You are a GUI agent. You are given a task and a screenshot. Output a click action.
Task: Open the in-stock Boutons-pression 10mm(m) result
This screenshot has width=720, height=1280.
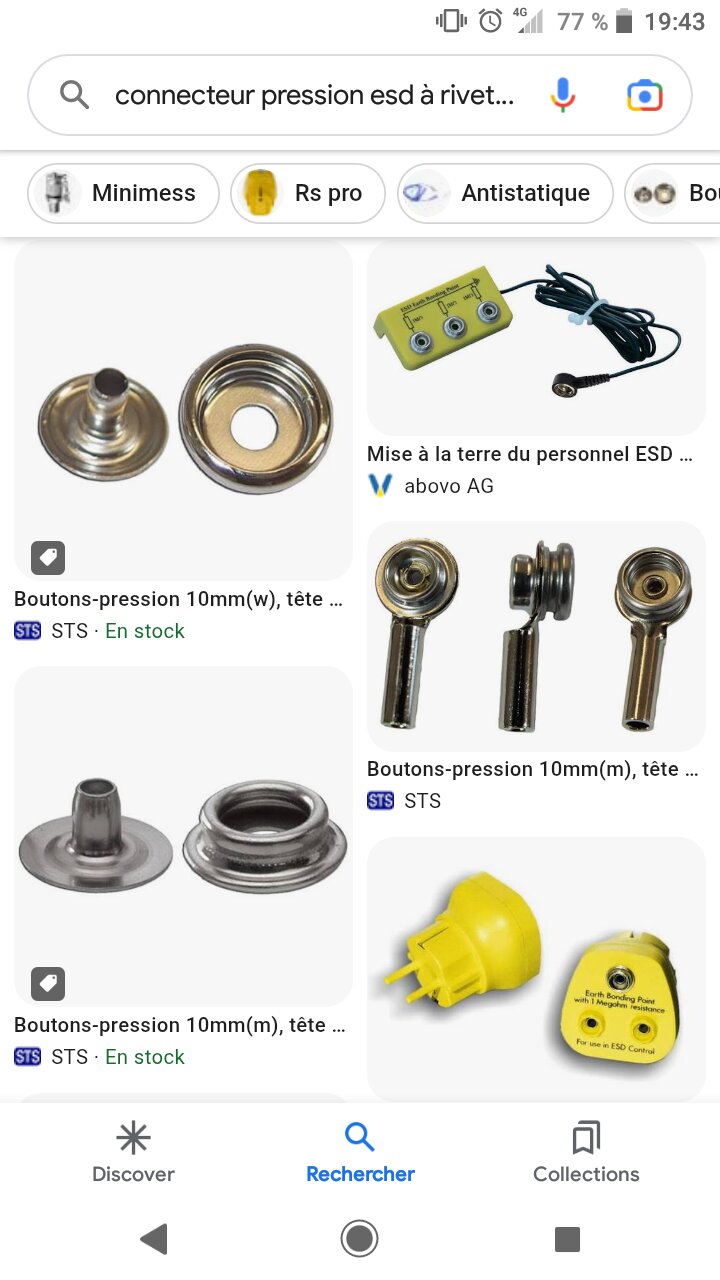pos(183,836)
